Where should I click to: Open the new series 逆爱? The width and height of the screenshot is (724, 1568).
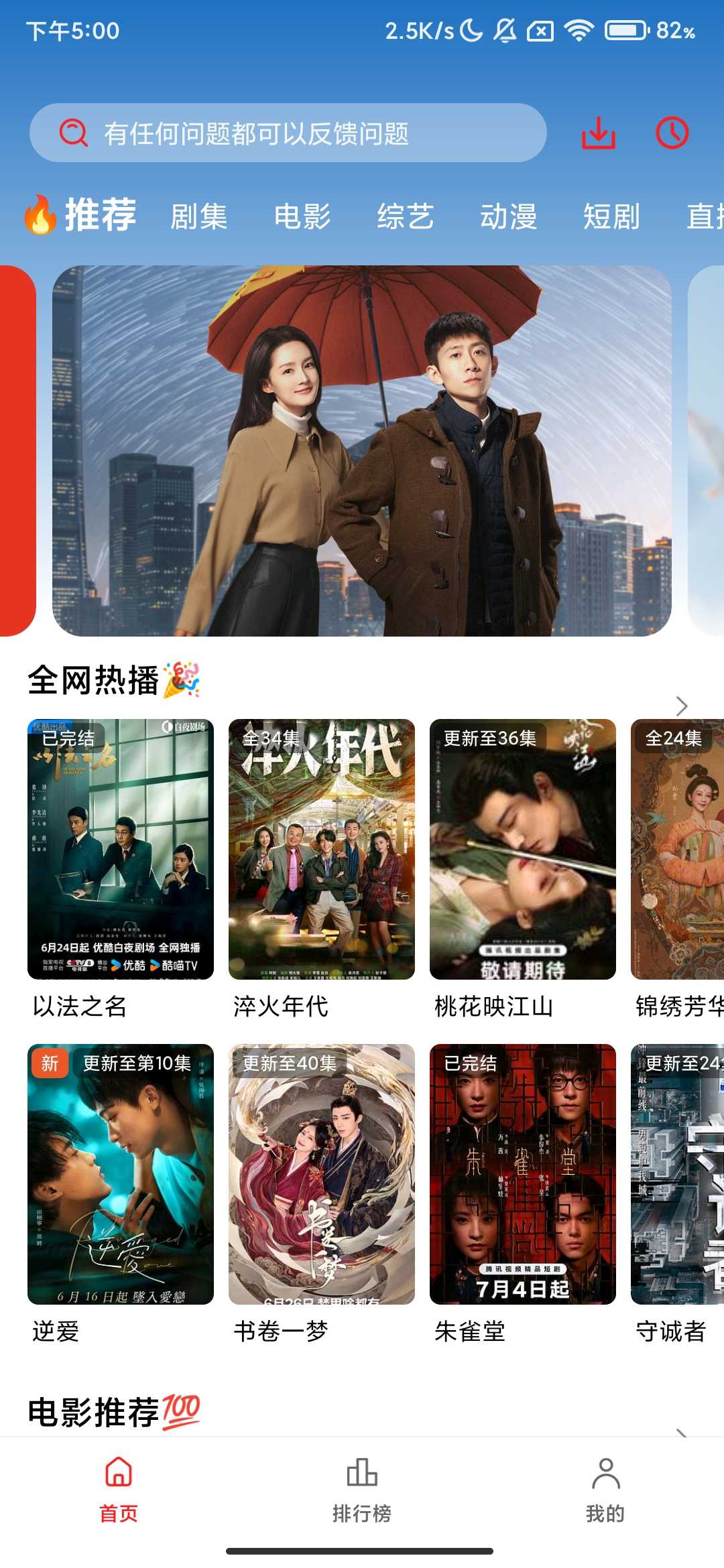pyautogui.click(x=121, y=1174)
